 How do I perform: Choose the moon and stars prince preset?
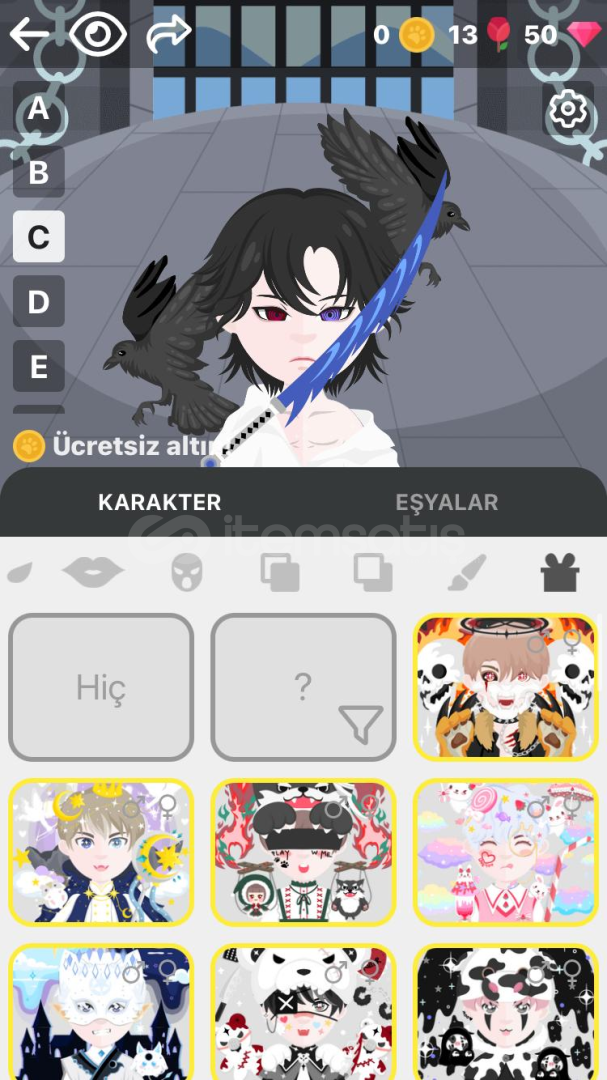tap(101, 852)
